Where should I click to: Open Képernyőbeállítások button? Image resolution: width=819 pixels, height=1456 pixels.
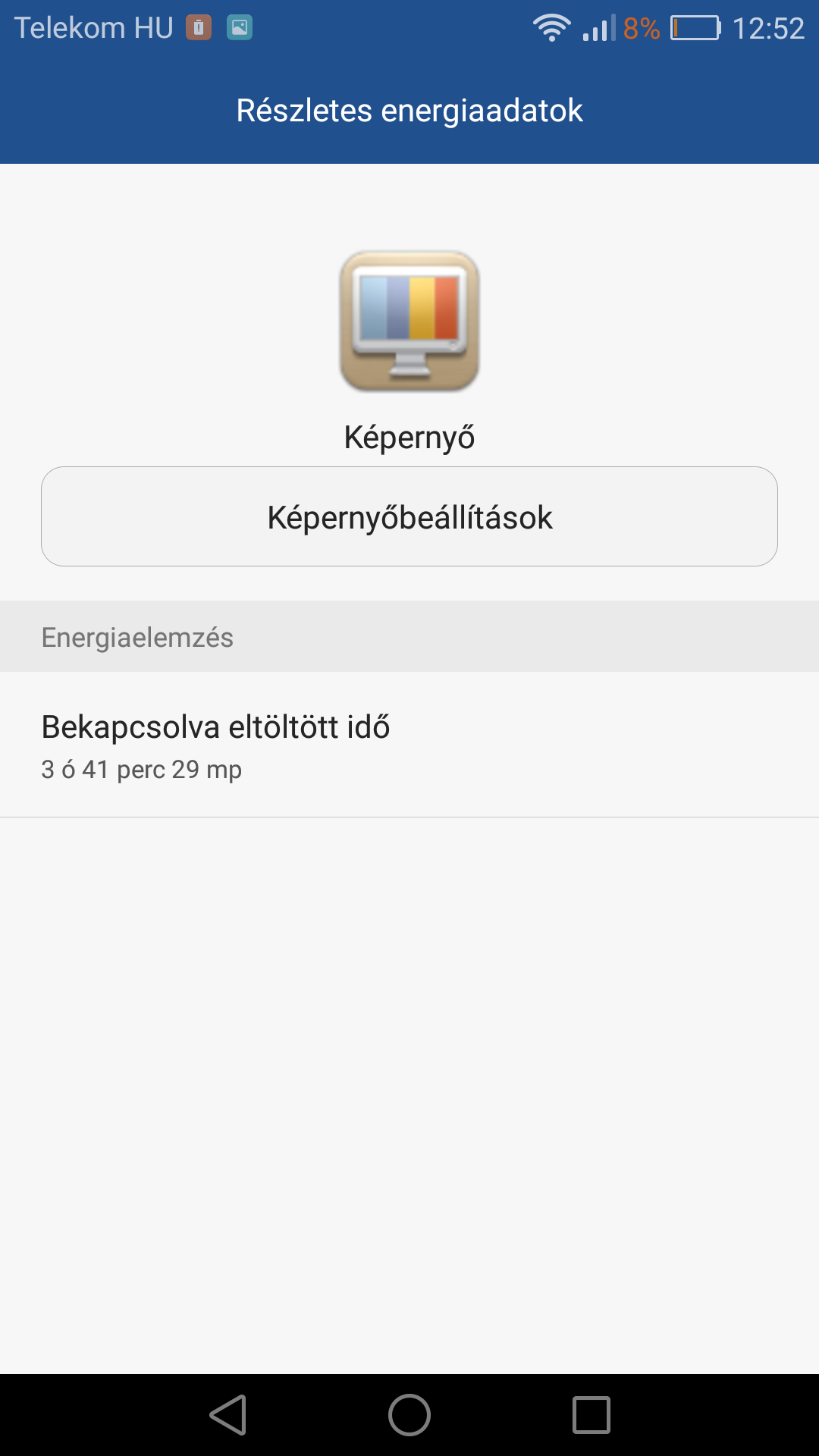409,516
